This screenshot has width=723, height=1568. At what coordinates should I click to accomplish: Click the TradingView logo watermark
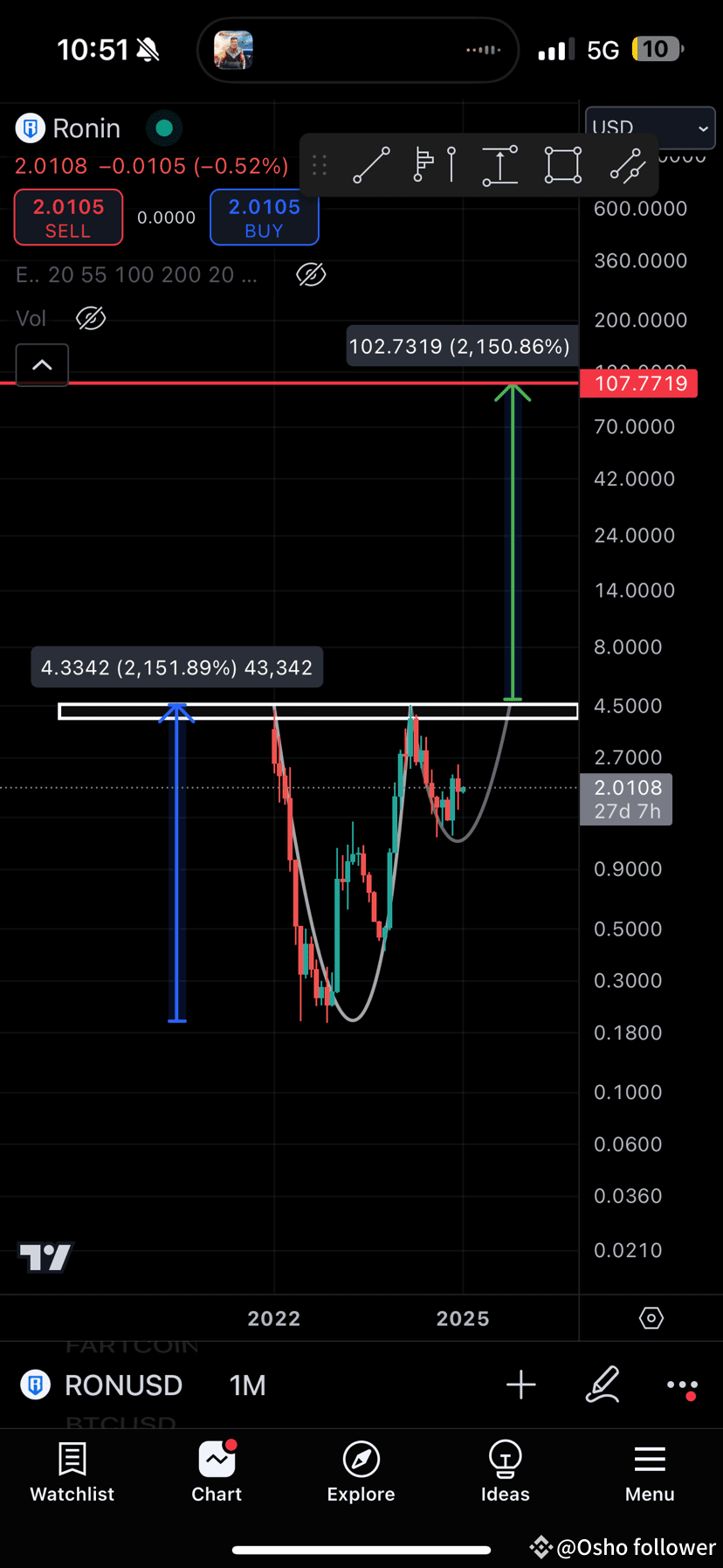coord(45,1257)
